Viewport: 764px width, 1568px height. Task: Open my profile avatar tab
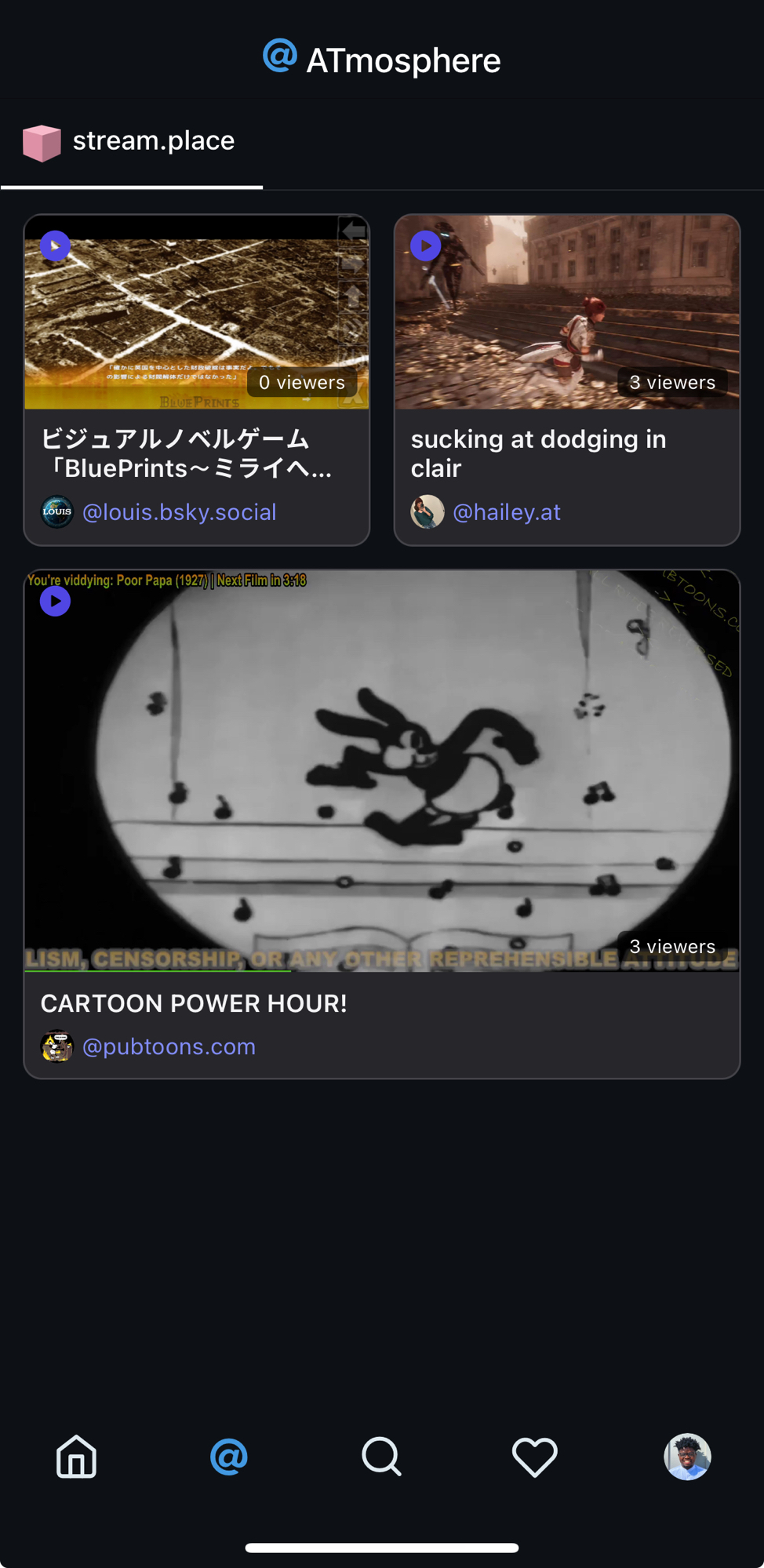(687, 1457)
